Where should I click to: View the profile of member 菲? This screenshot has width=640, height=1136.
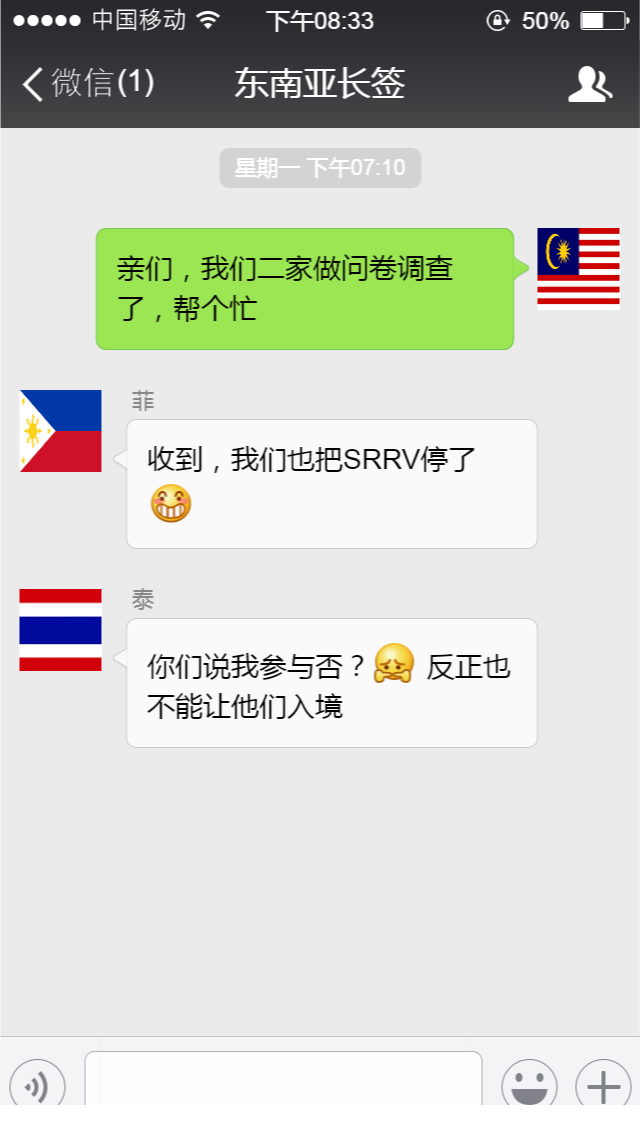(61, 431)
